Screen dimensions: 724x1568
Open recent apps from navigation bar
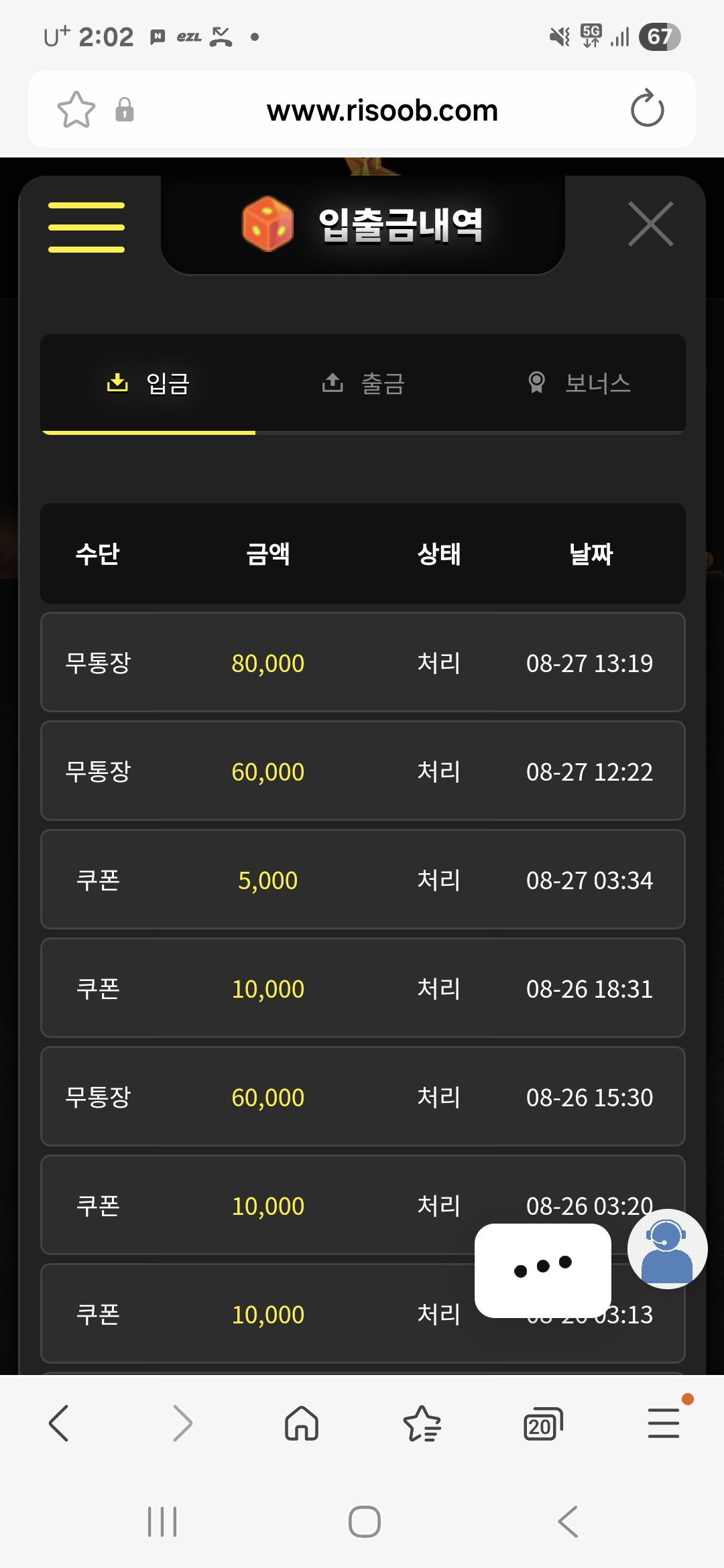(x=162, y=1522)
